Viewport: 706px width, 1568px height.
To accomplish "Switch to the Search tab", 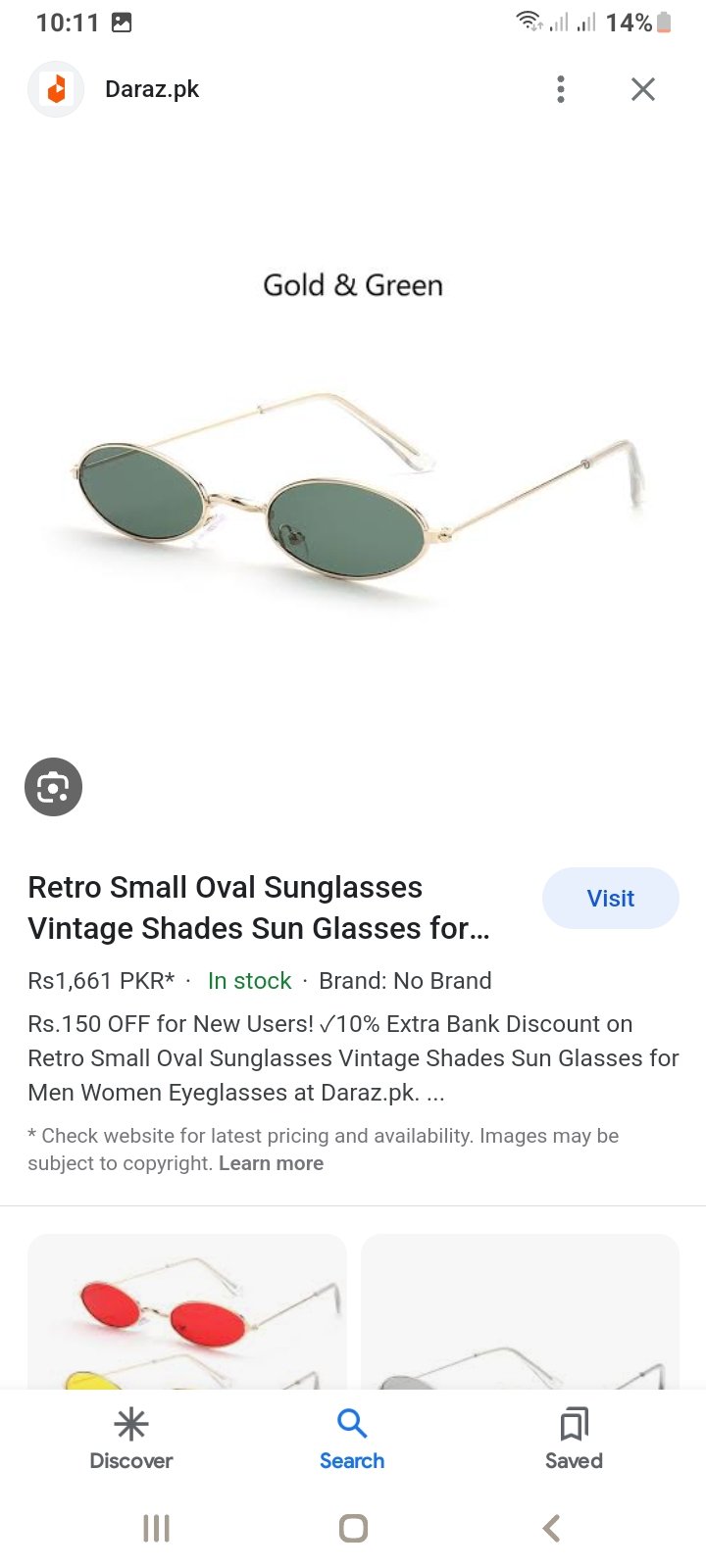I will tap(352, 1439).
